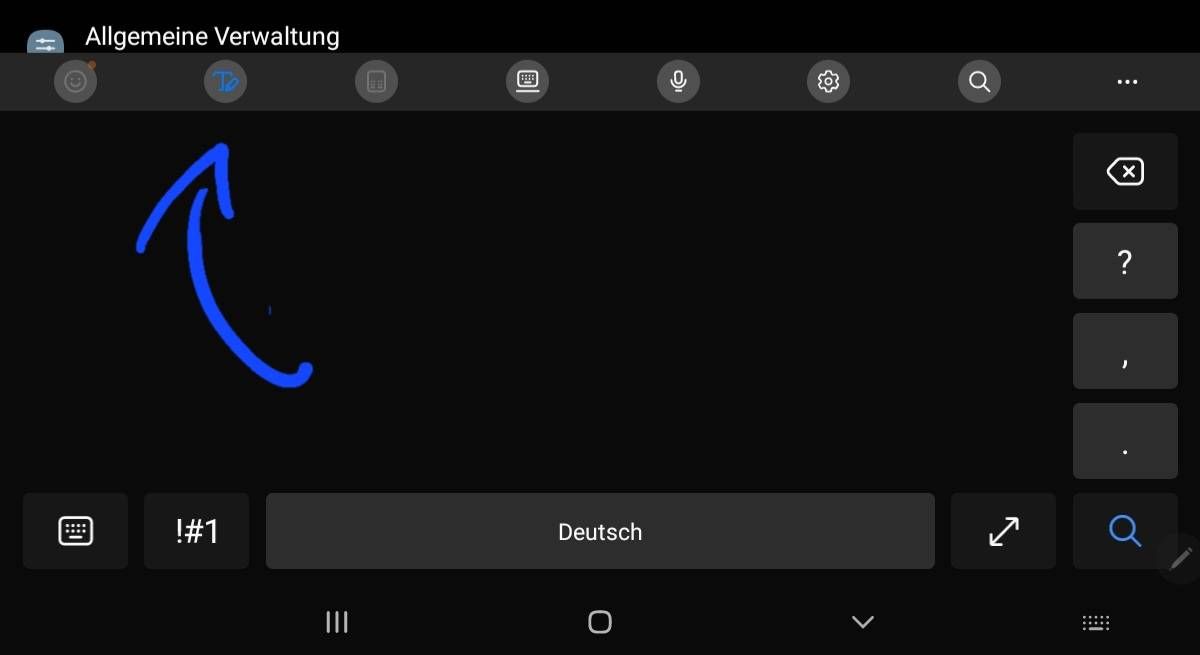Image resolution: width=1200 pixels, height=655 pixels.
Task: Open the search icon in keyboard toolbar
Action: 979,82
